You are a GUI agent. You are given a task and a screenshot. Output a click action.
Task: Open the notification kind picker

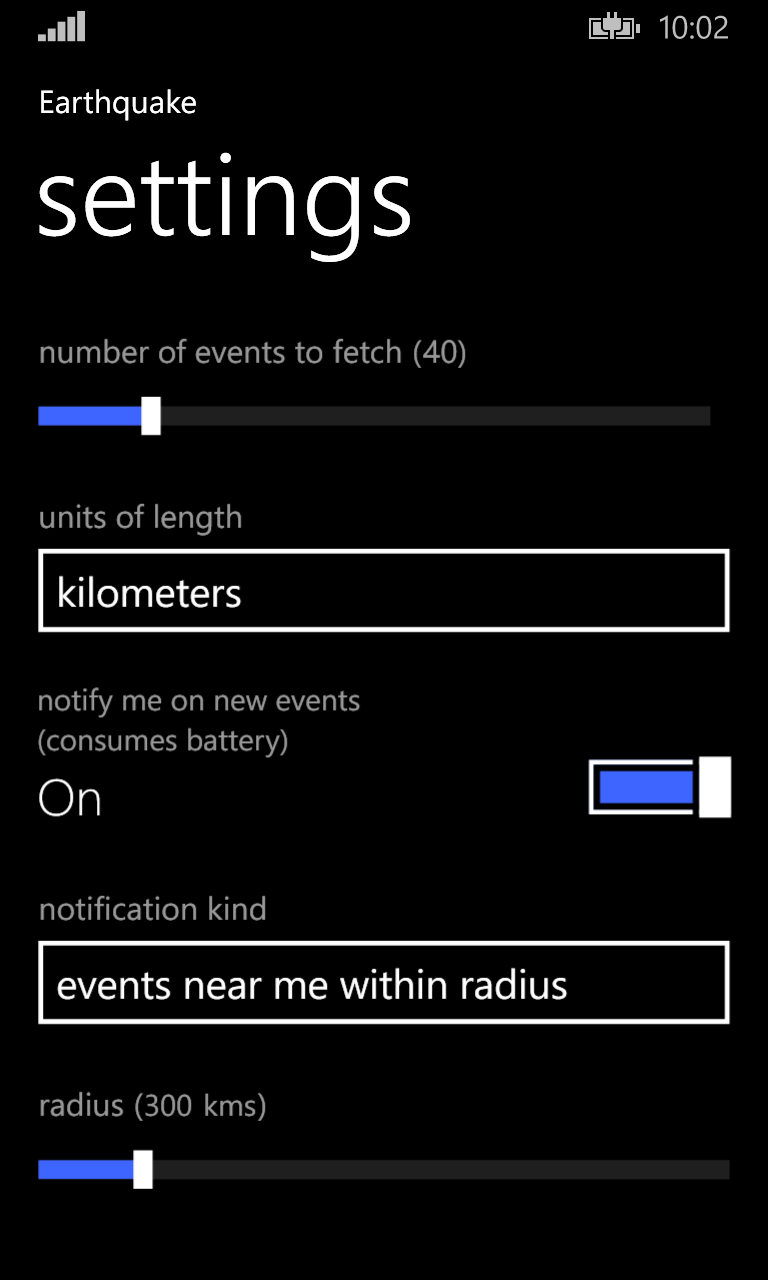[383, 983]
